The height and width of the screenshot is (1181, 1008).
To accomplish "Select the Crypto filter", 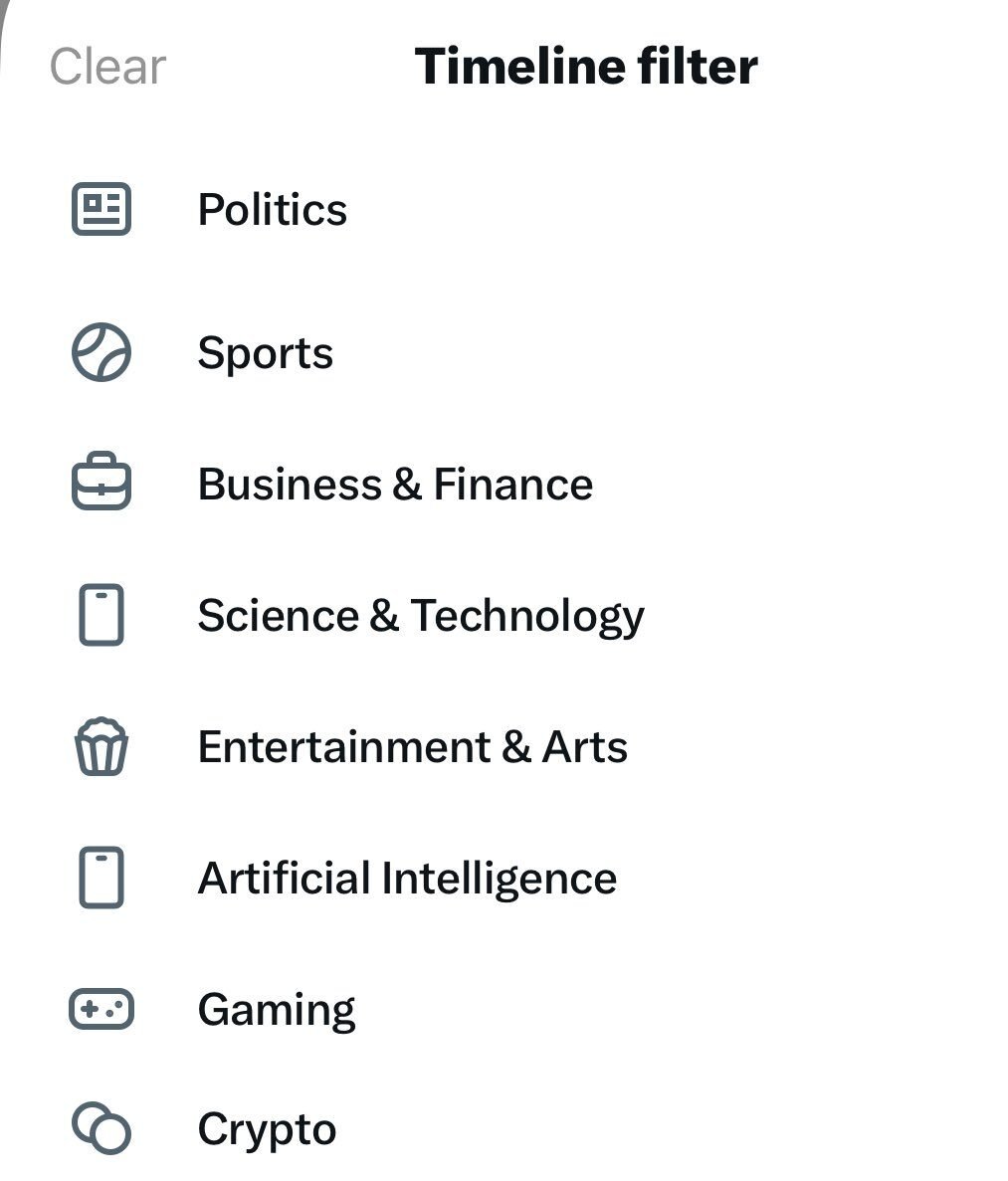I will pyautogui.click(x=267, y=1129).
